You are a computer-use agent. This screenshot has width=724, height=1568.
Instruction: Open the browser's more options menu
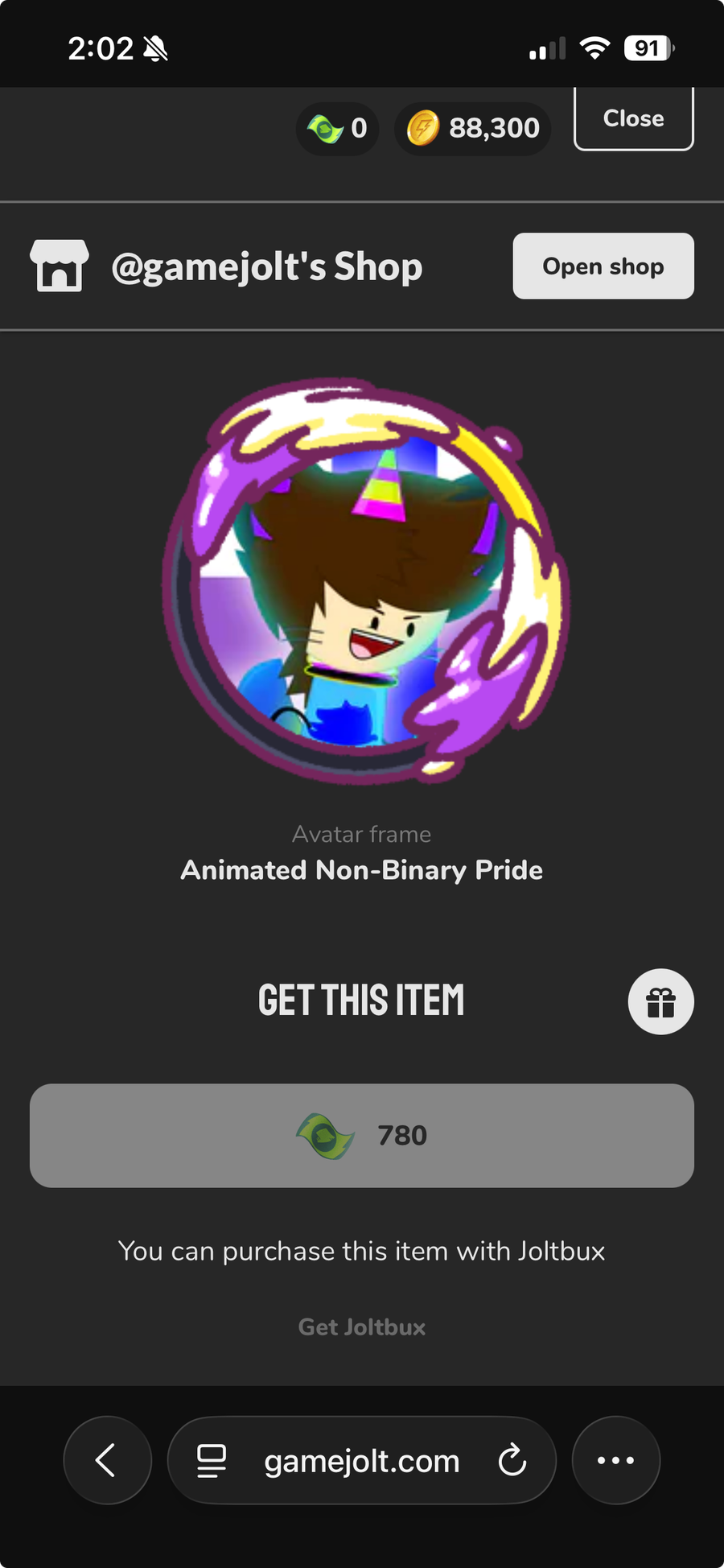click(615, 1460)
